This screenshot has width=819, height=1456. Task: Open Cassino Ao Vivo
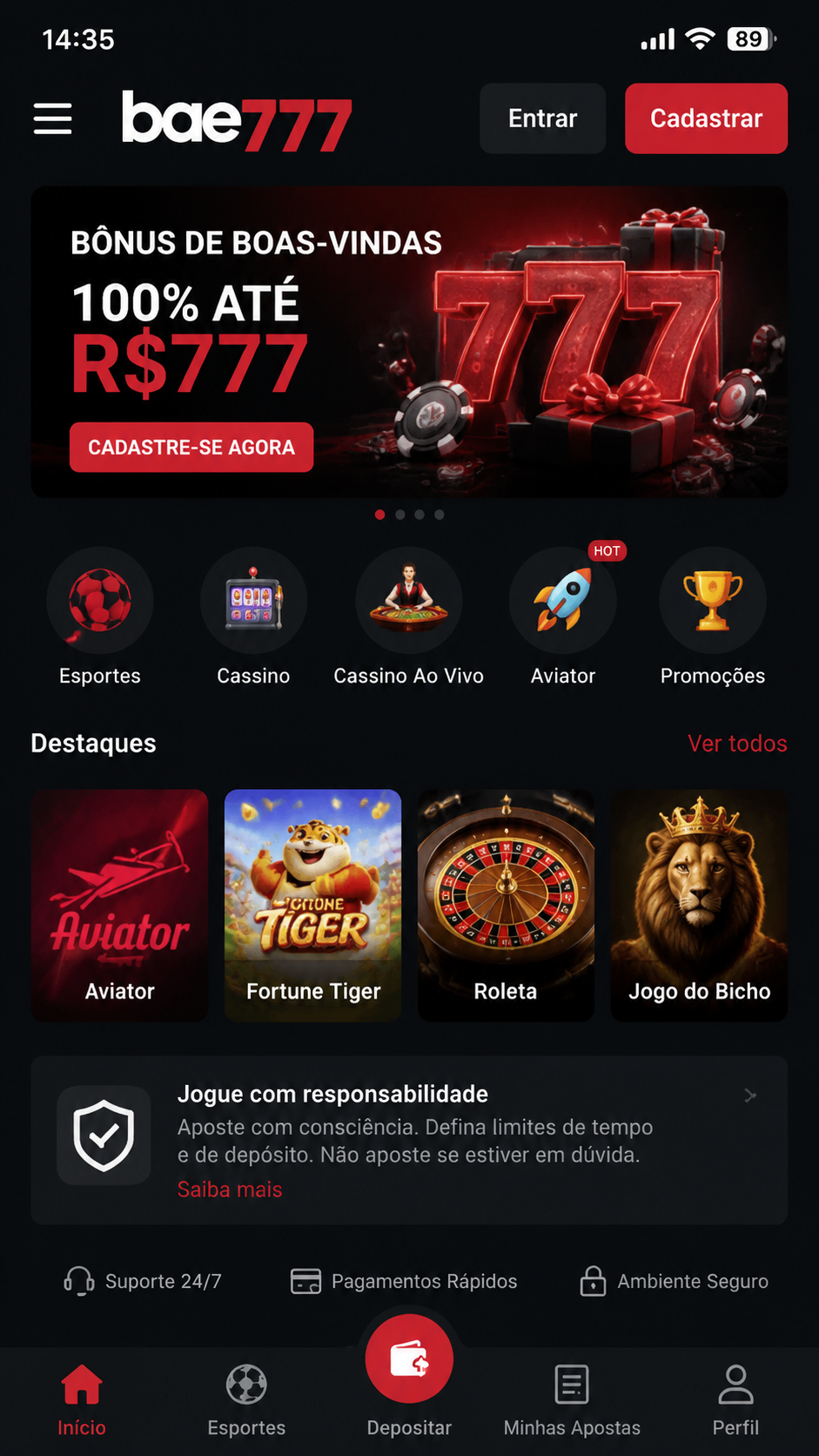[409, 600]
